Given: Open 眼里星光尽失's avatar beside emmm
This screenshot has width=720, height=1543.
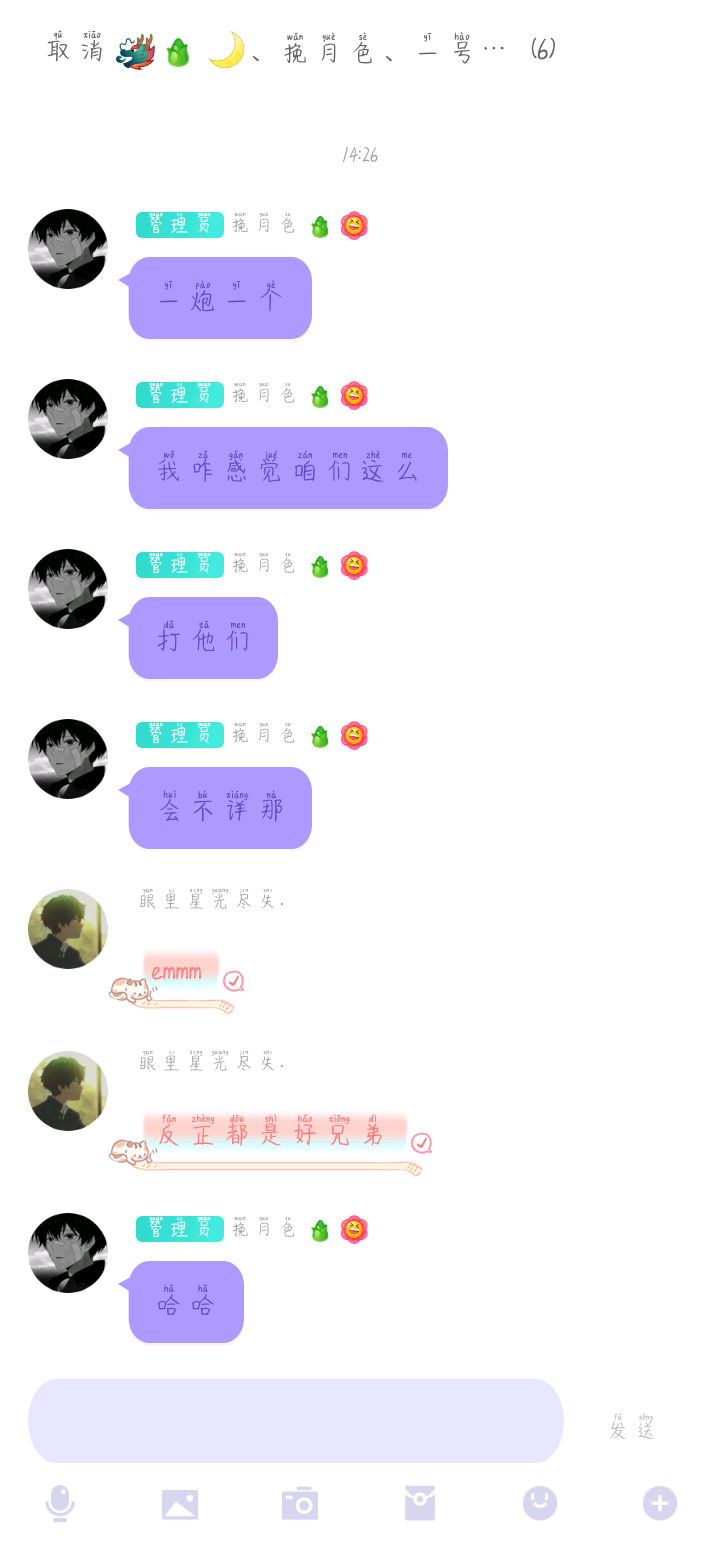Looking at the screenshot, I should (68, 929).
